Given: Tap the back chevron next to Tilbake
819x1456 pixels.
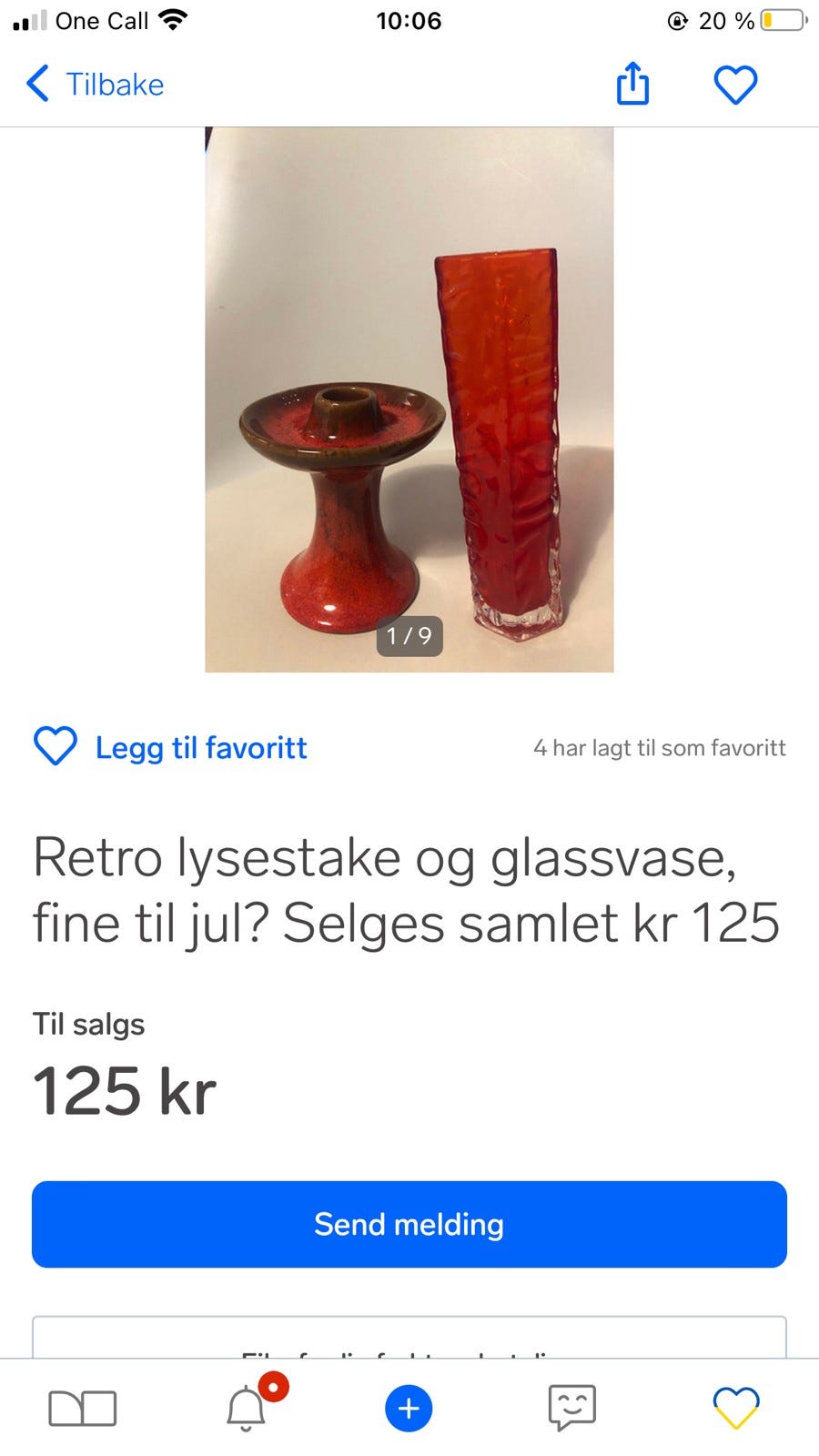Looking at the screenshot, I should [36, 84].
